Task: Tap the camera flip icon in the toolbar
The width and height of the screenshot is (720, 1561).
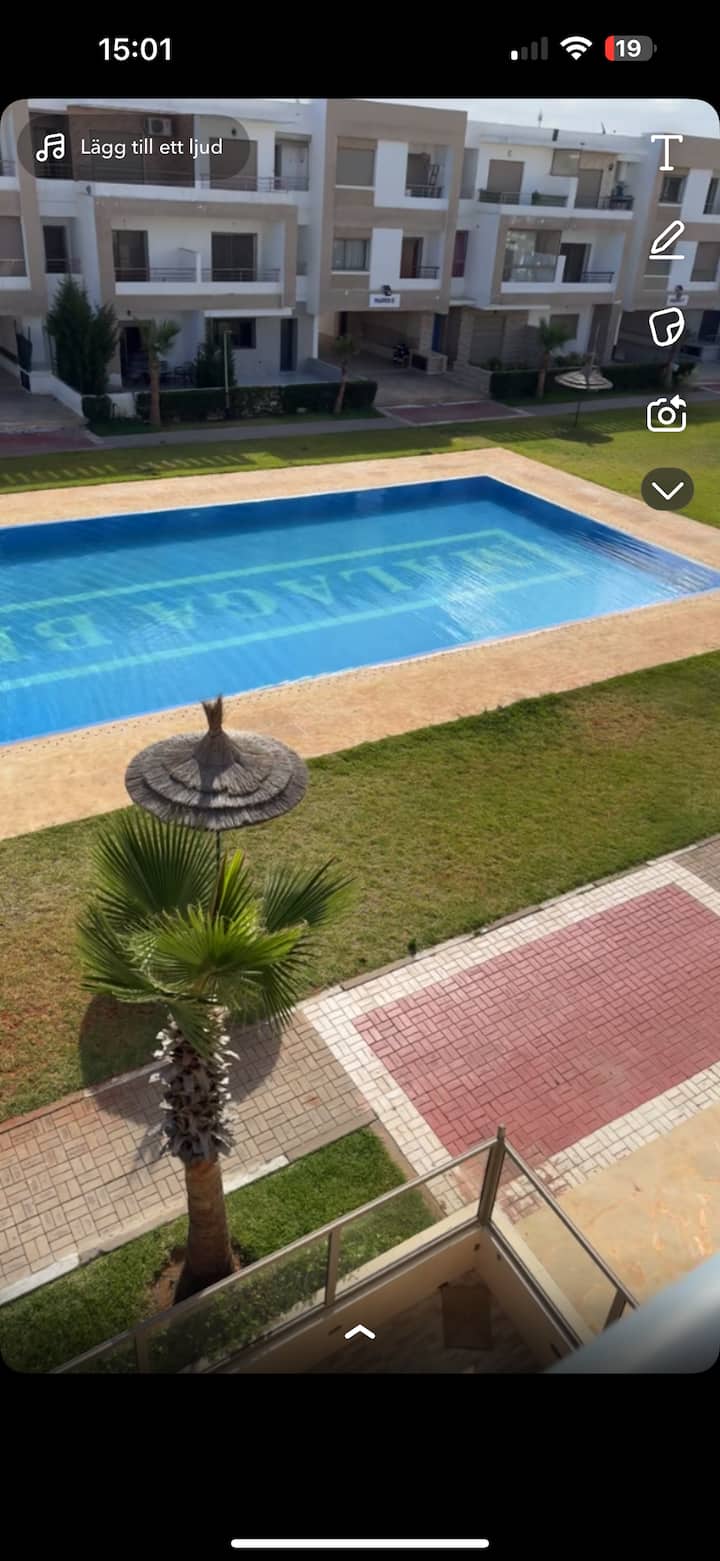Action: click(666, 413)
